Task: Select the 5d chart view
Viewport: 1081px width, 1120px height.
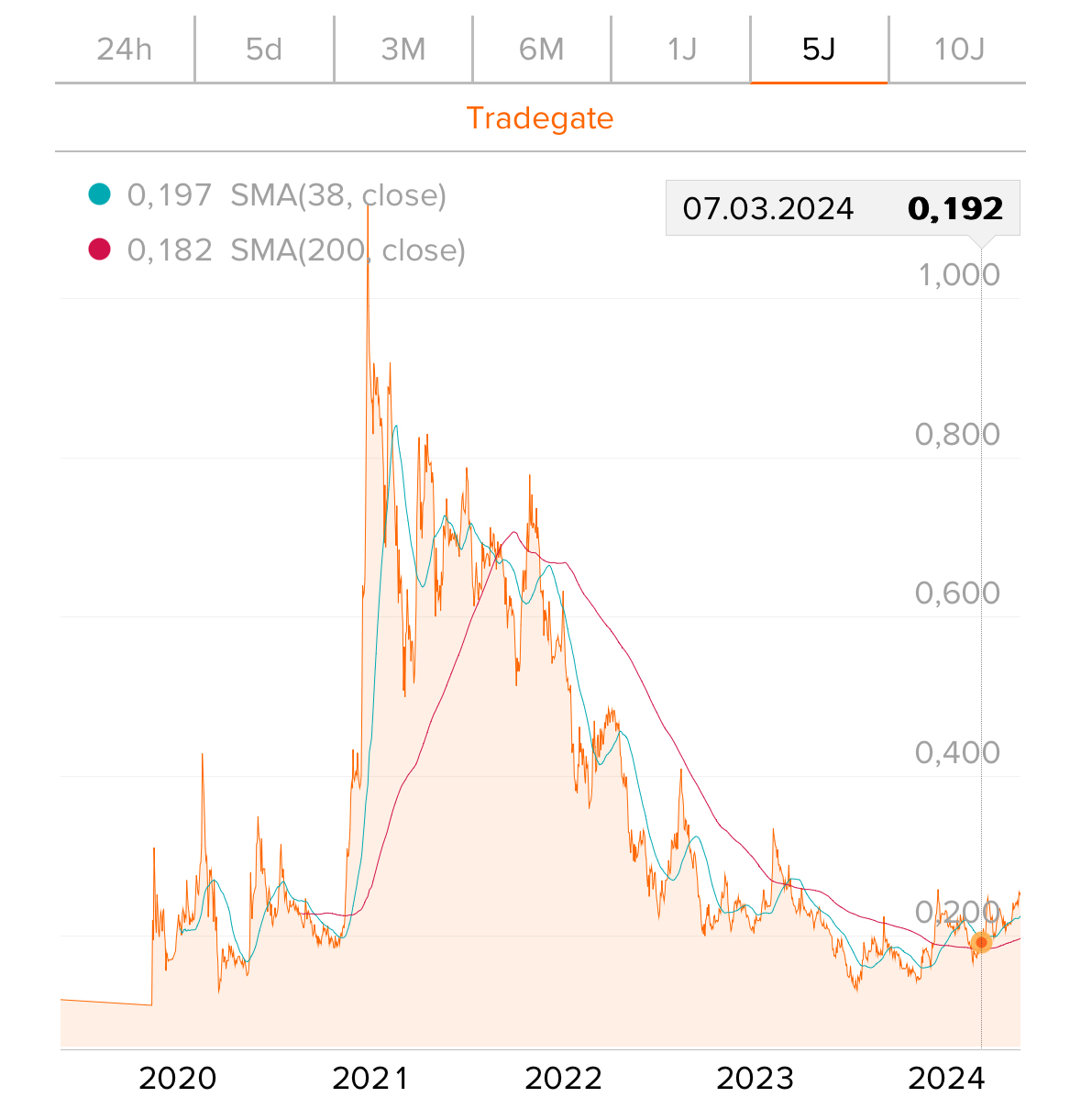Action: pos(264,50)
